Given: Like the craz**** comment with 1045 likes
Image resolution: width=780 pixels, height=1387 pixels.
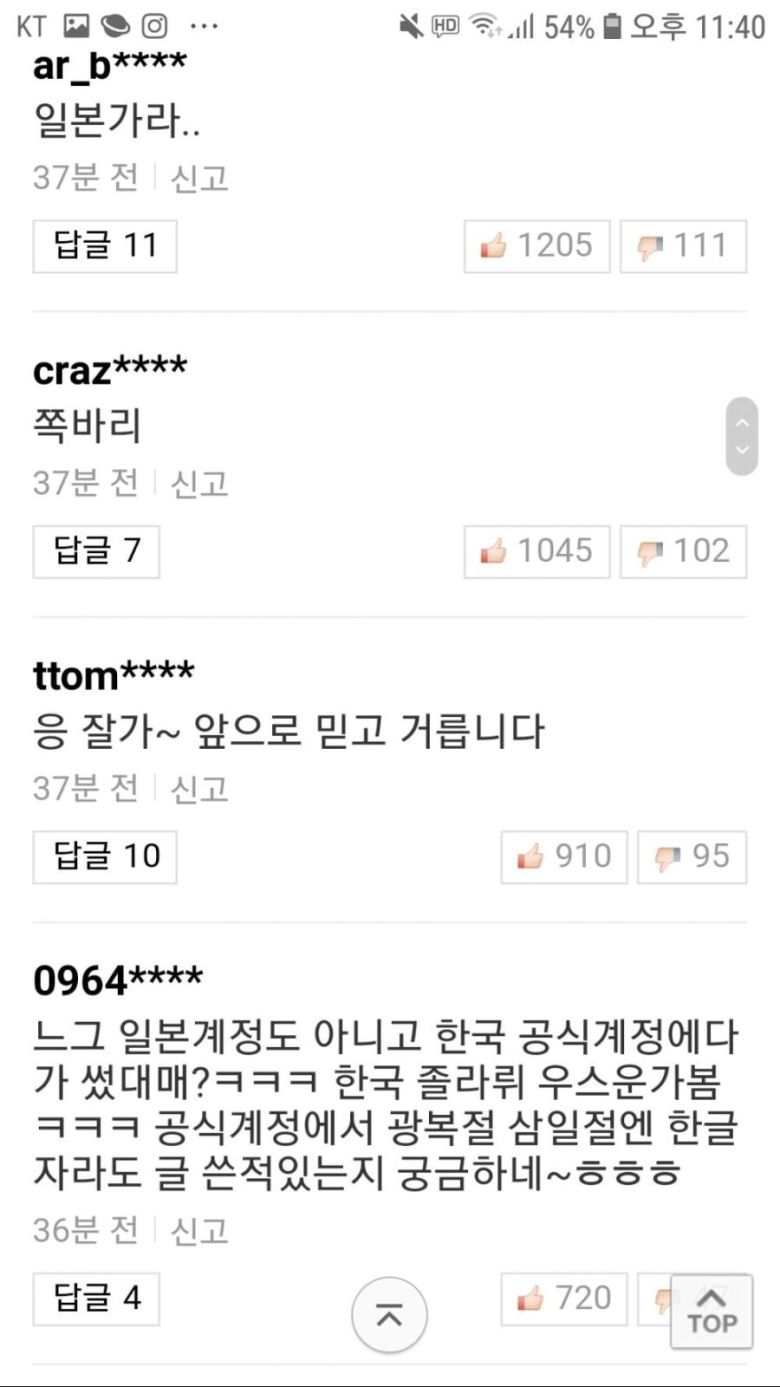Looking at the screenshot, I should (x=537, y=551).
